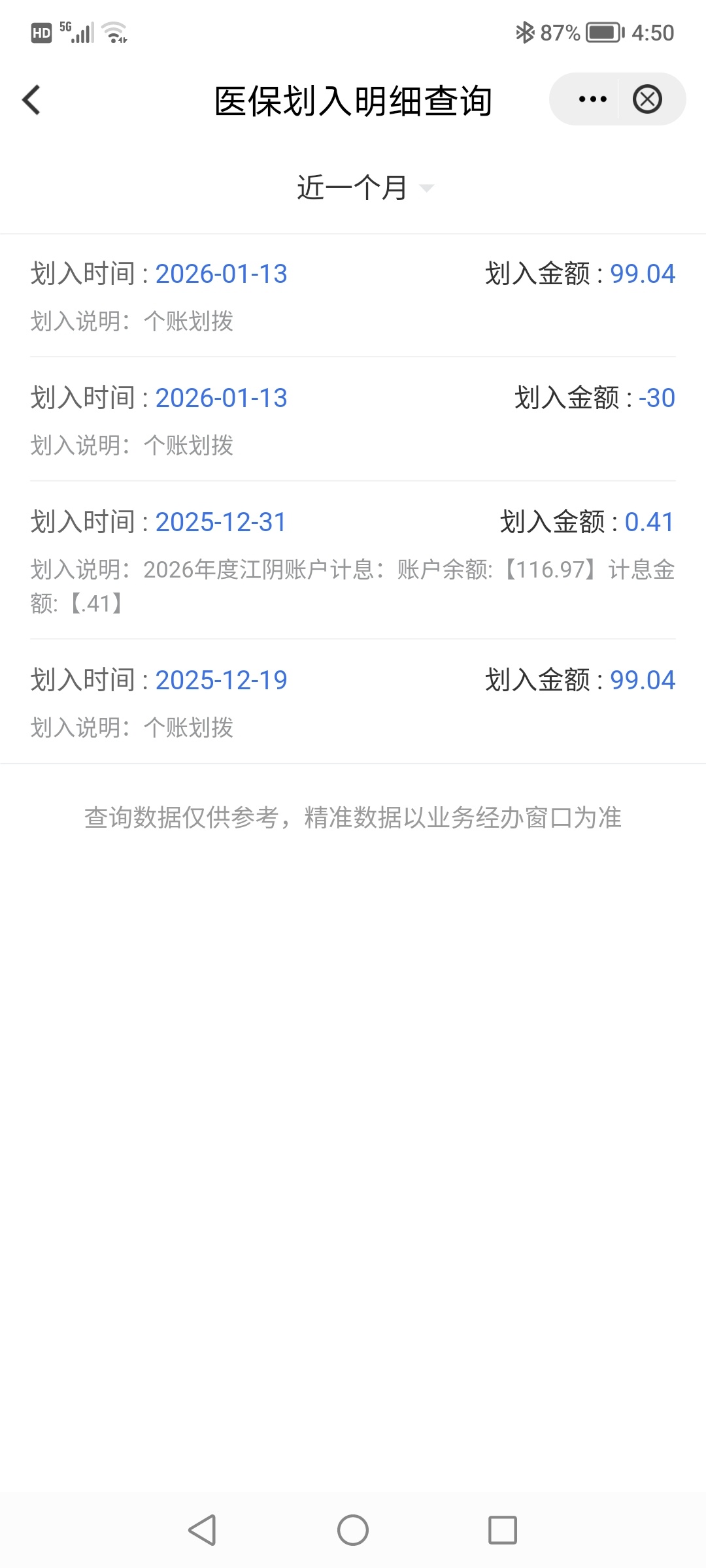Go back from 医保划入明细查询 page
The width and height of the screenshot is (706, 1568).
[x=31, y=100]
